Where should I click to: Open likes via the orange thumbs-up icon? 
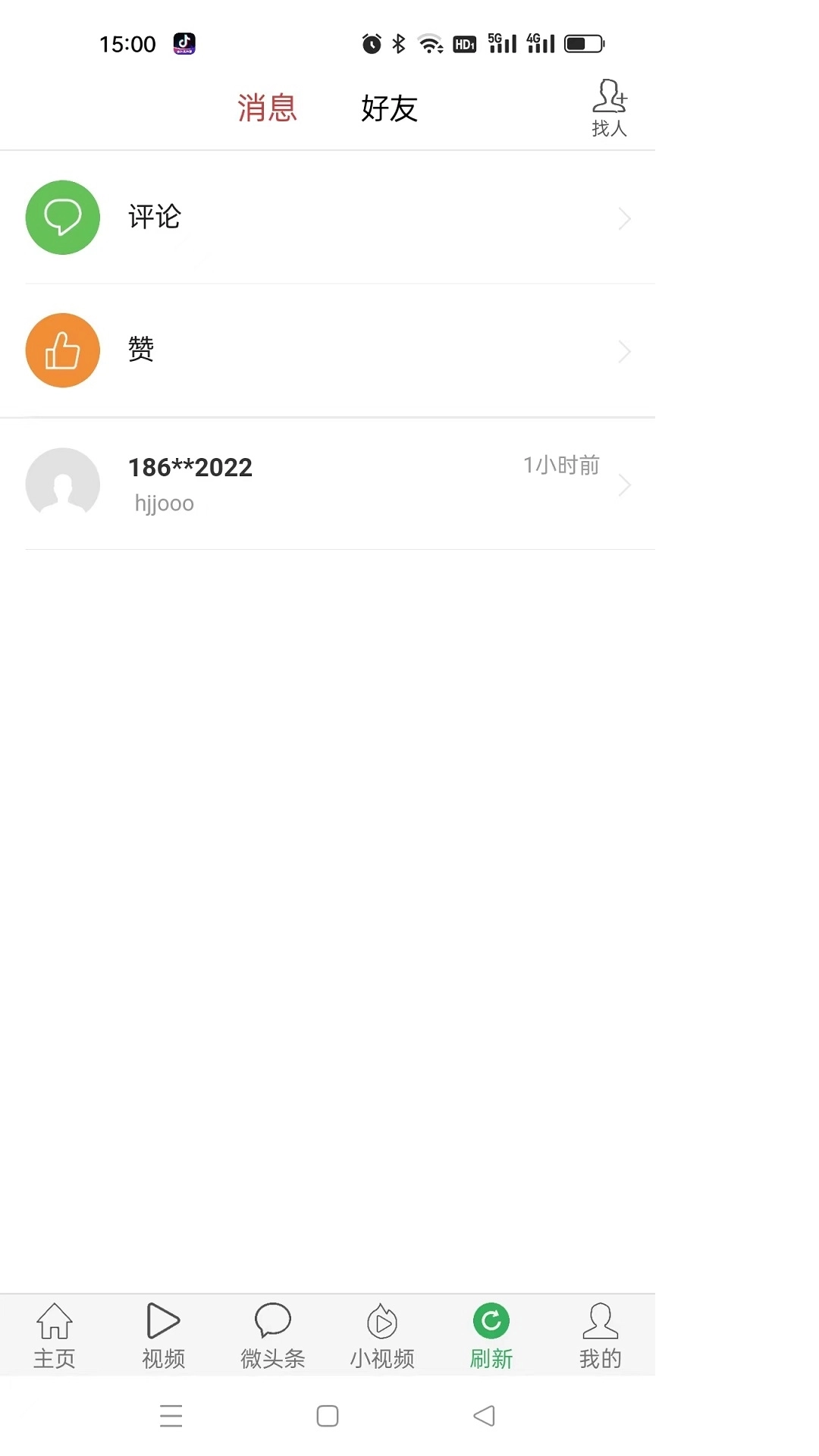62,350
